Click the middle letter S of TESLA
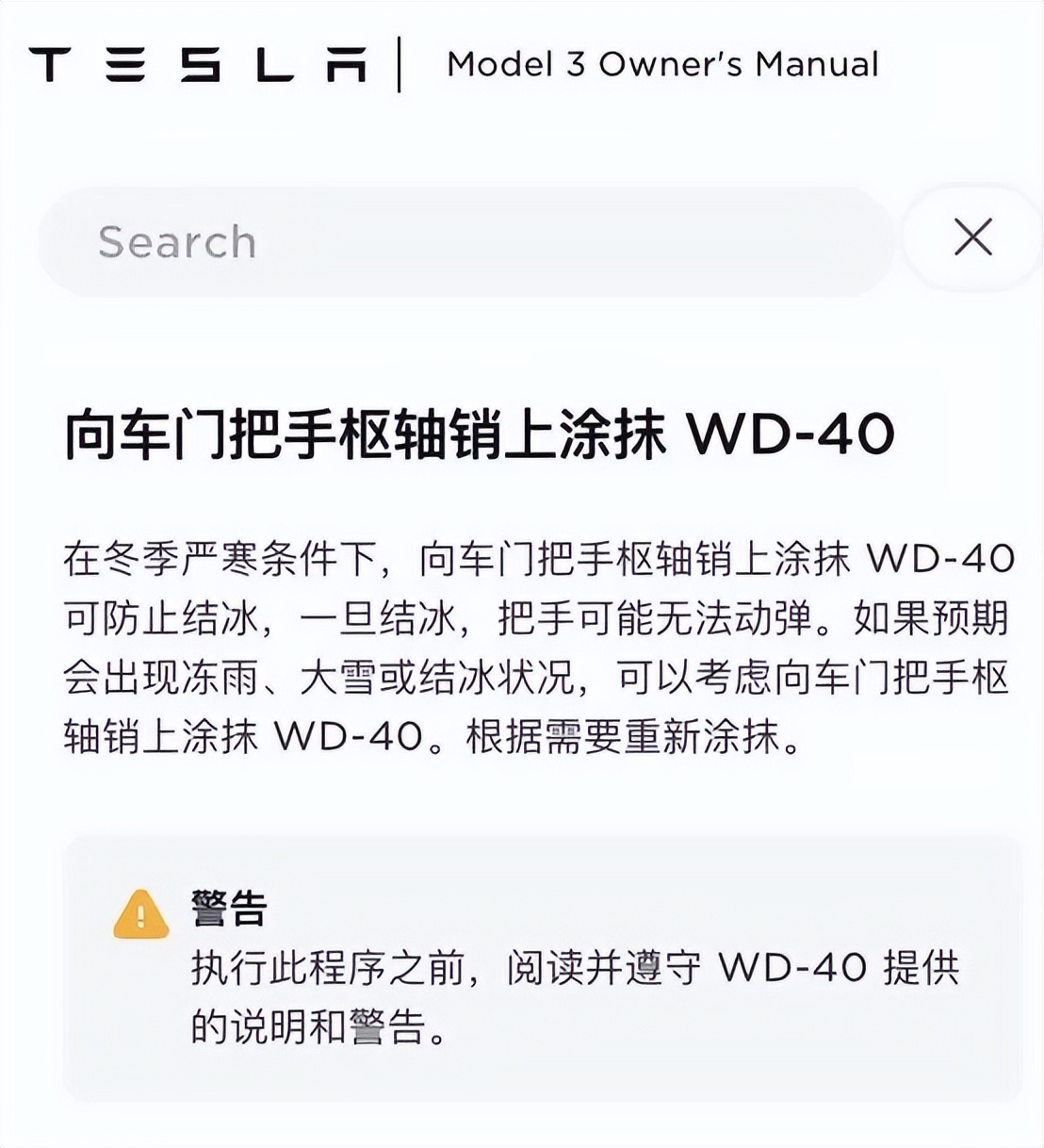The height and width of the screenshot is (1148, 1044). pyautogui.click(x=203, y=64)
